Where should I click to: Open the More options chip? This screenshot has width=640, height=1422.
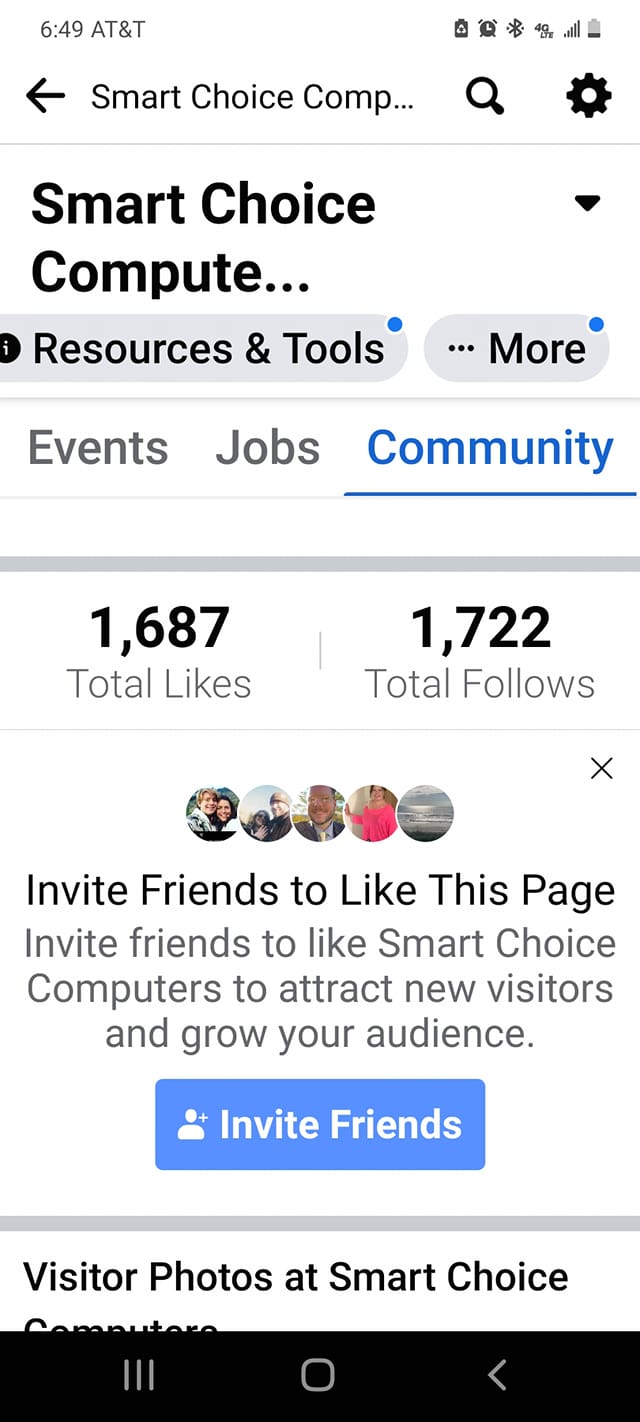tap(517, 349)
